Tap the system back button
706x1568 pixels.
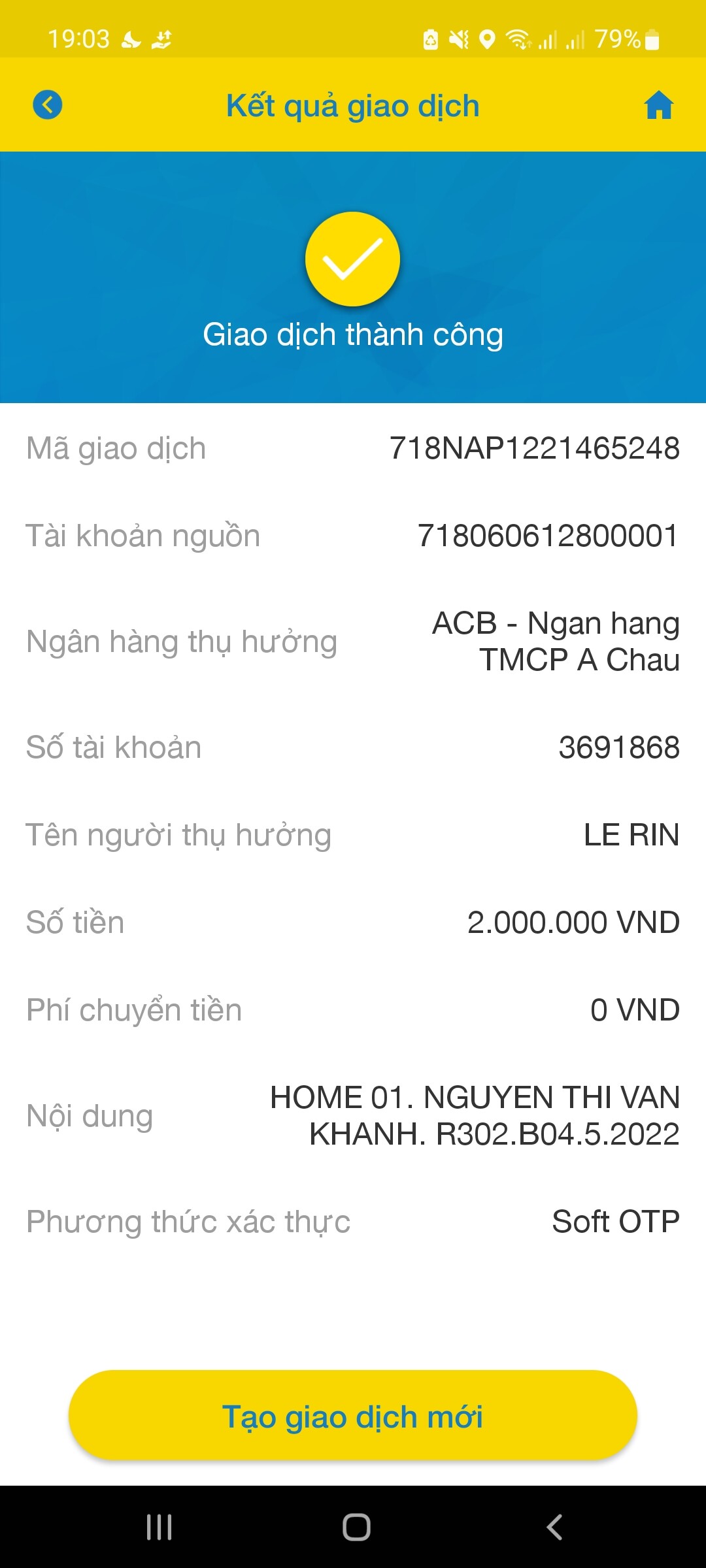(x=554, y=1527)
